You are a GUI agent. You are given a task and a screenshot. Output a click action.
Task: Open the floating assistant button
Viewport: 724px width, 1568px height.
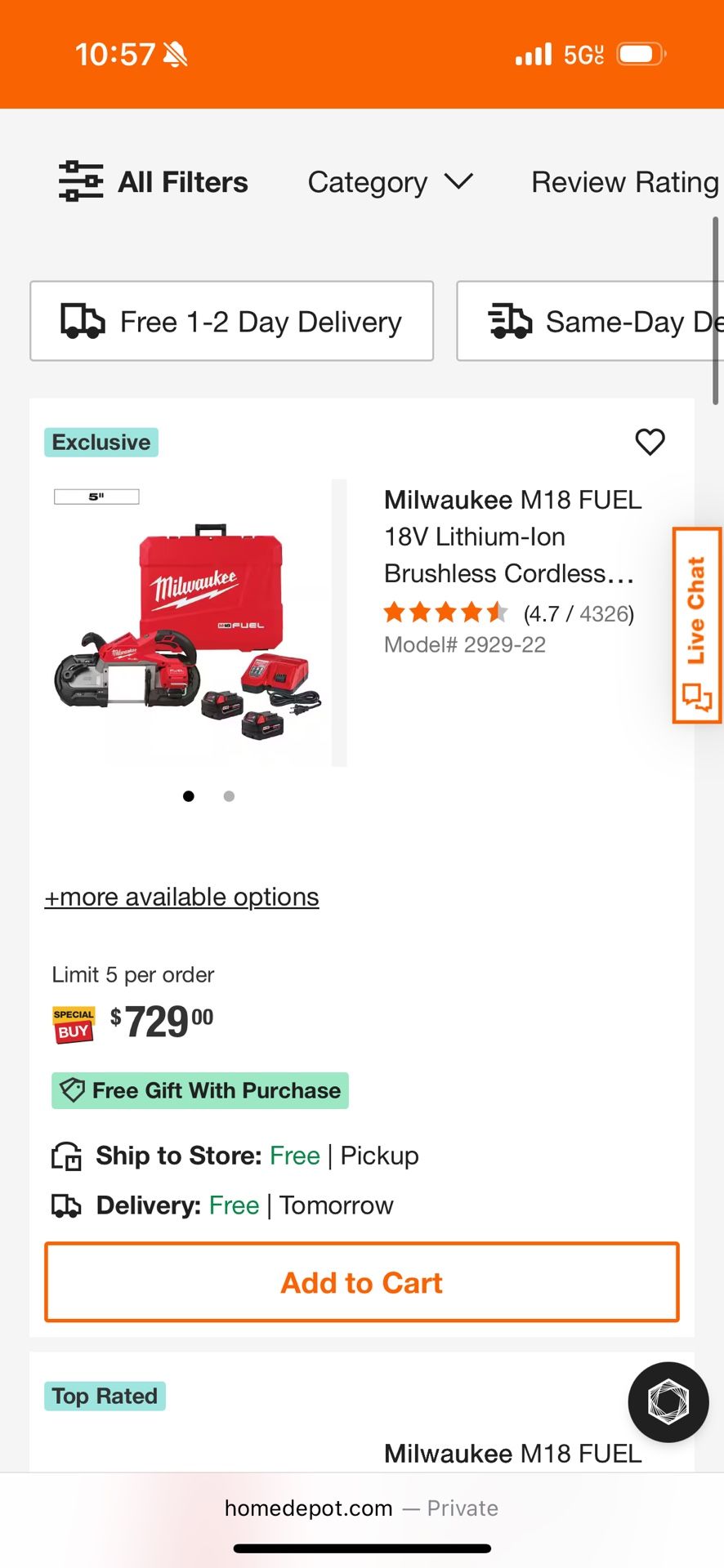tap(668, 1401)
